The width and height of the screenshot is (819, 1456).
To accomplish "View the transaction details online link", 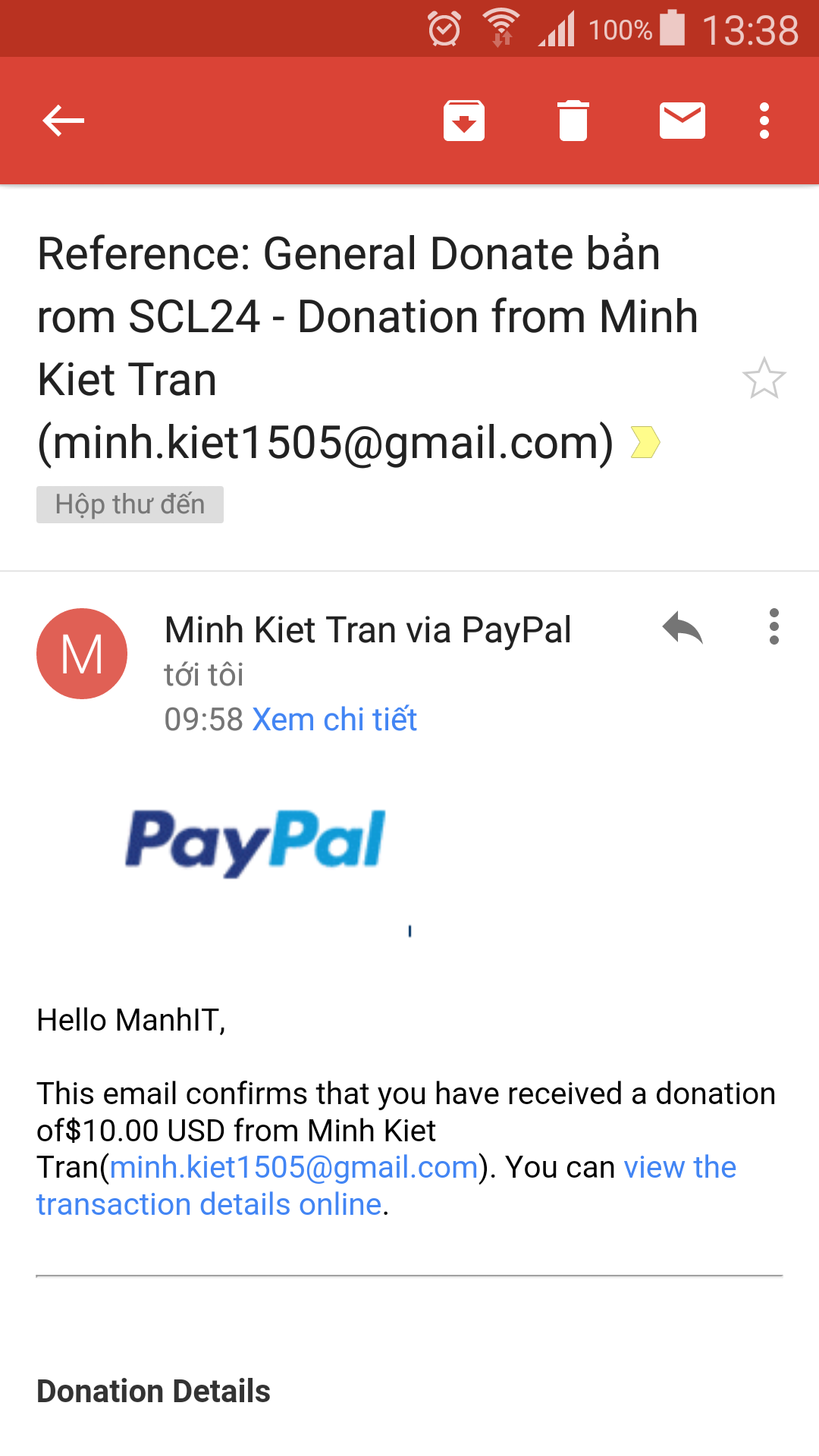I will (386, 1186).
